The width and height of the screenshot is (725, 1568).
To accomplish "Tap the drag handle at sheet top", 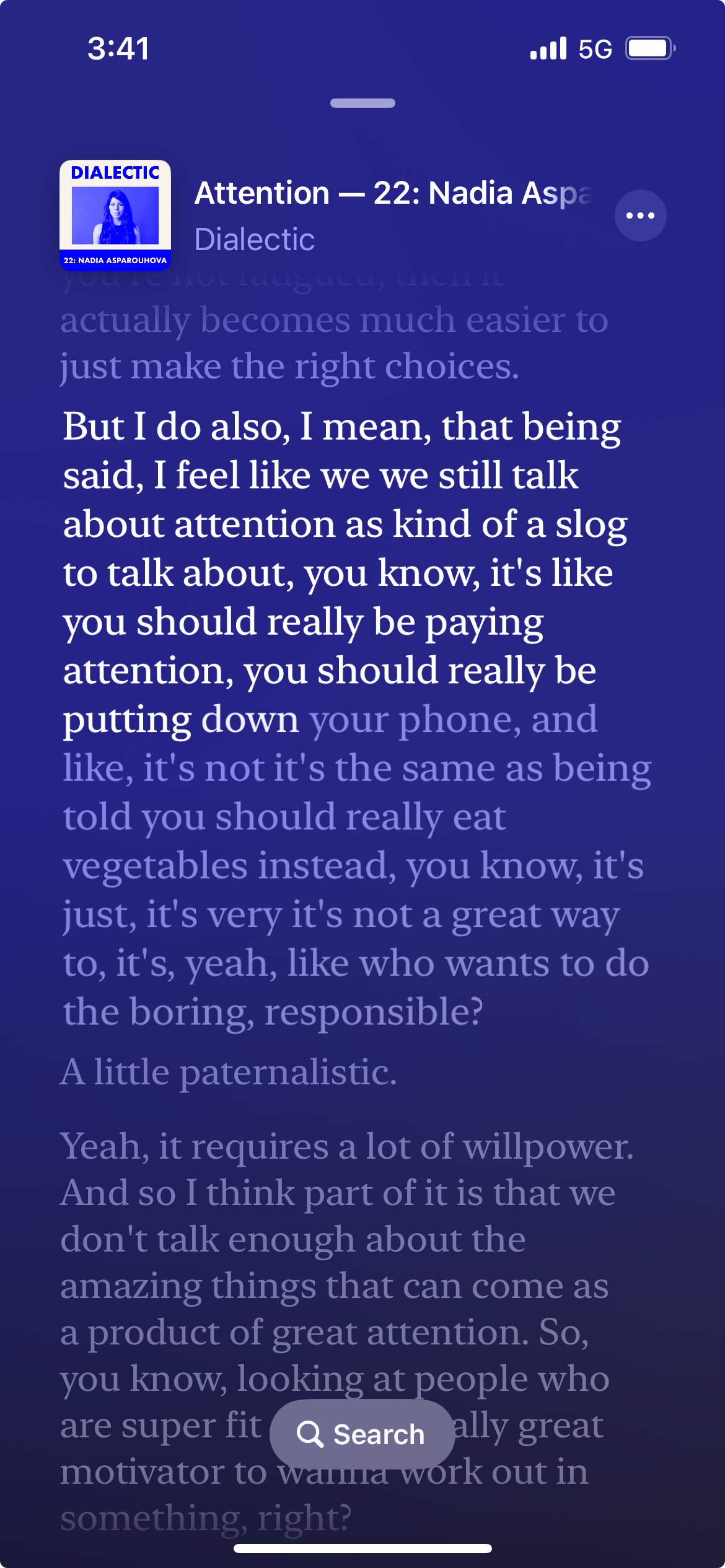I will pos(362,103).
